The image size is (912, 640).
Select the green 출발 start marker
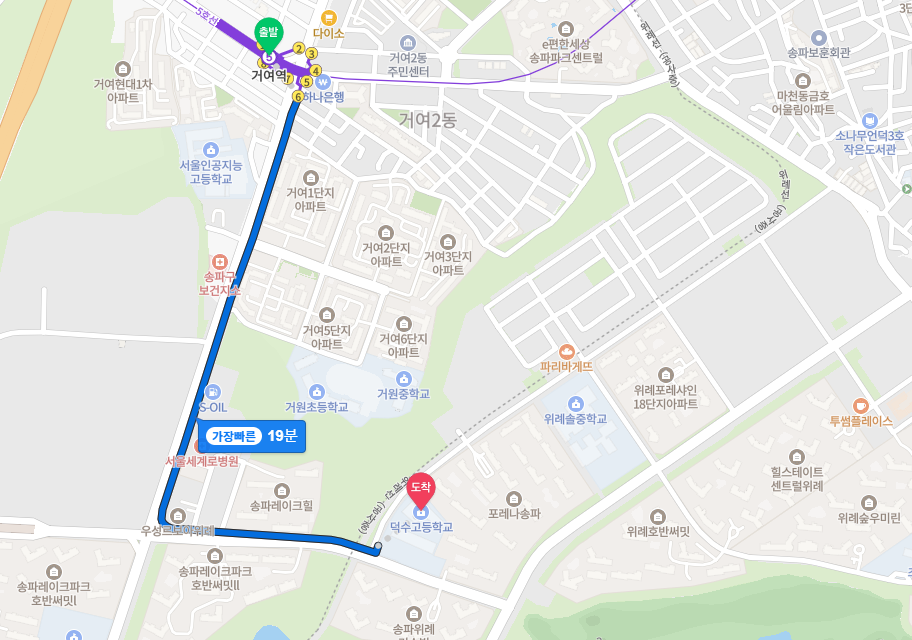(x=268, y=33)
